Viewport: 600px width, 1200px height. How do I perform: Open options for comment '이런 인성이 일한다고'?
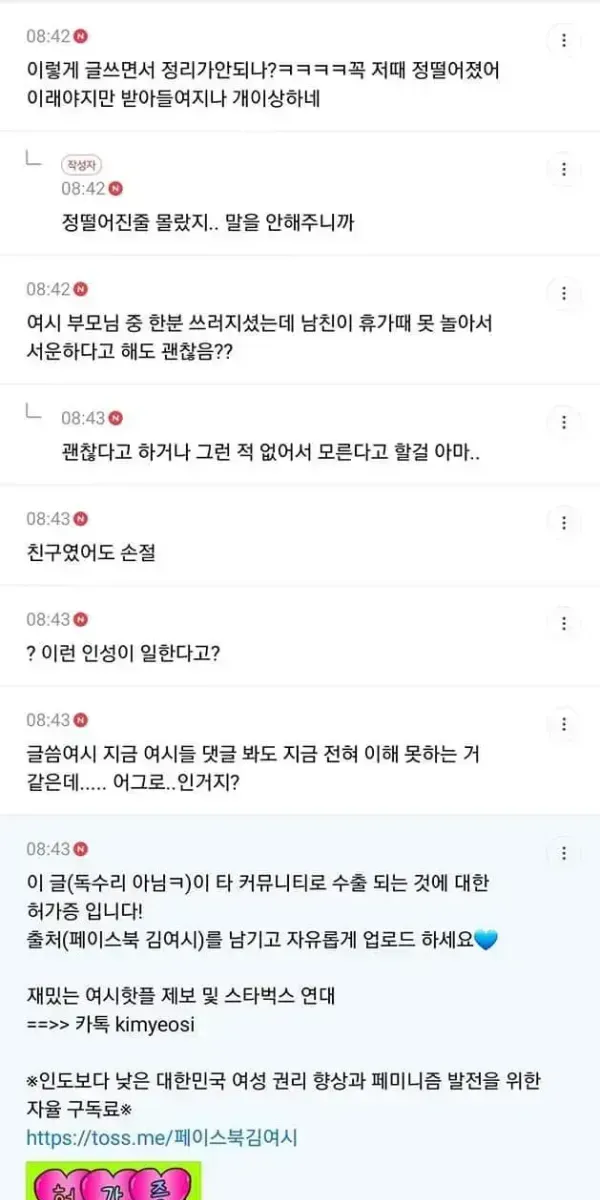564,623
